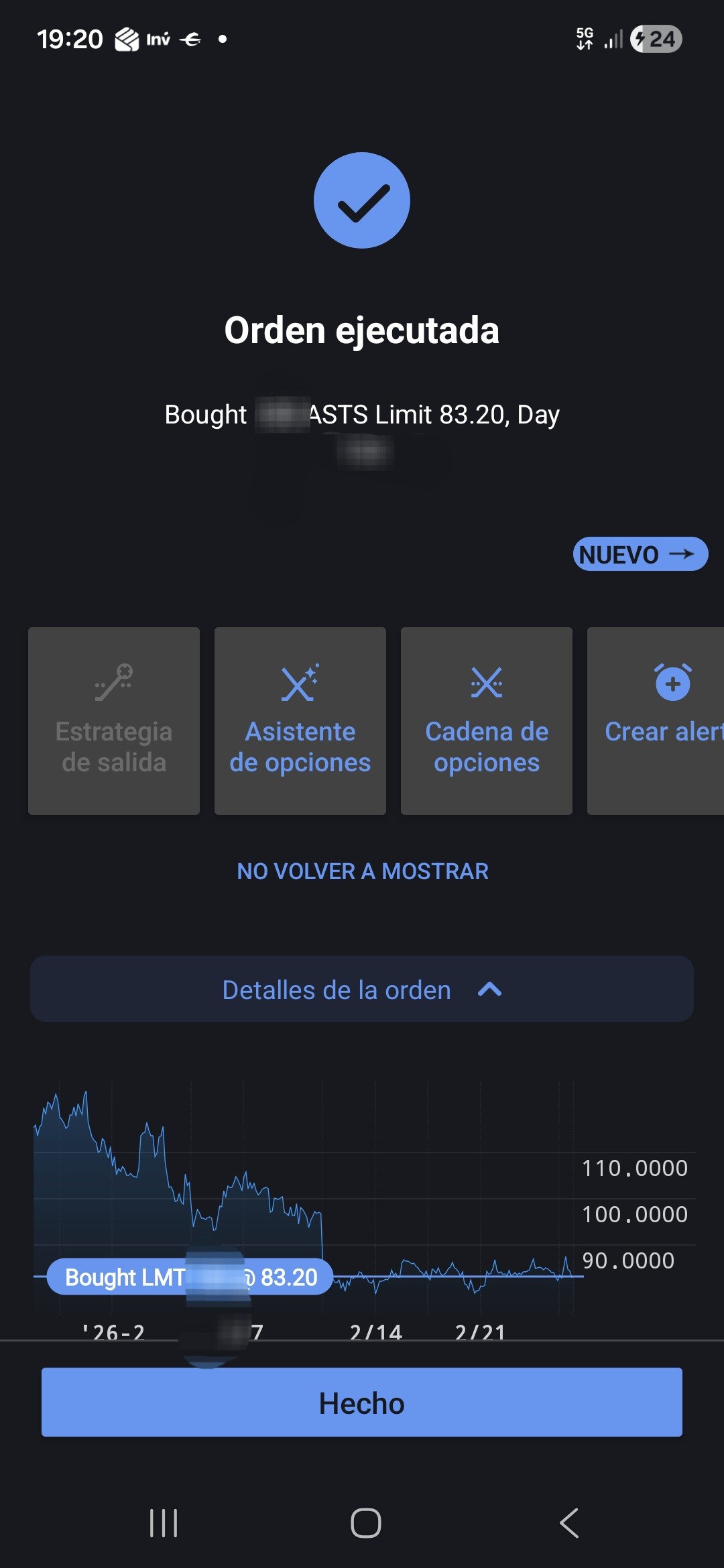Tap the Hecho button

(x=362, y=1402)
